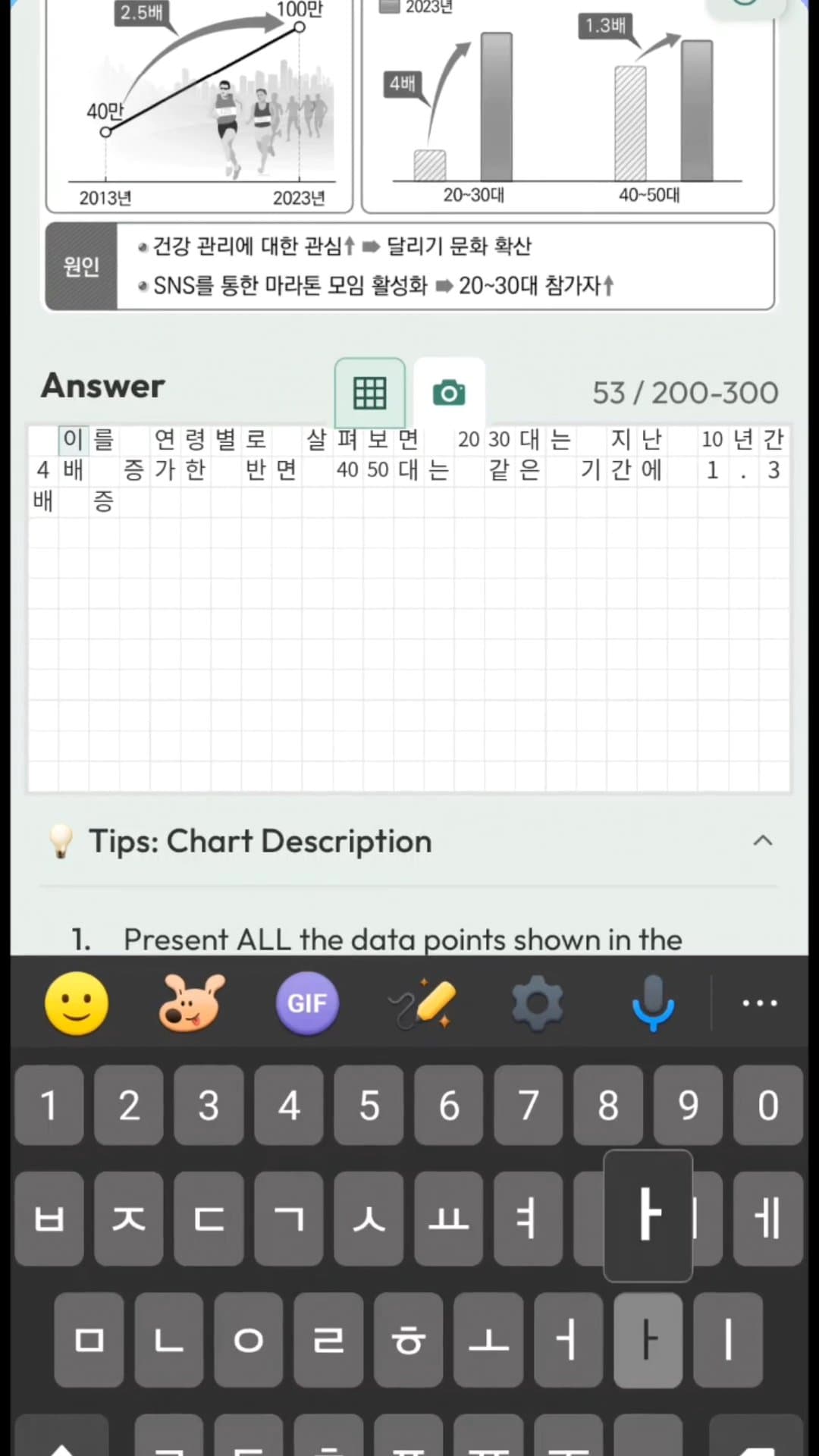Open the camera answer upload option
The width and height of the screenshot is (819, 1456).
(x=449, y=393)
